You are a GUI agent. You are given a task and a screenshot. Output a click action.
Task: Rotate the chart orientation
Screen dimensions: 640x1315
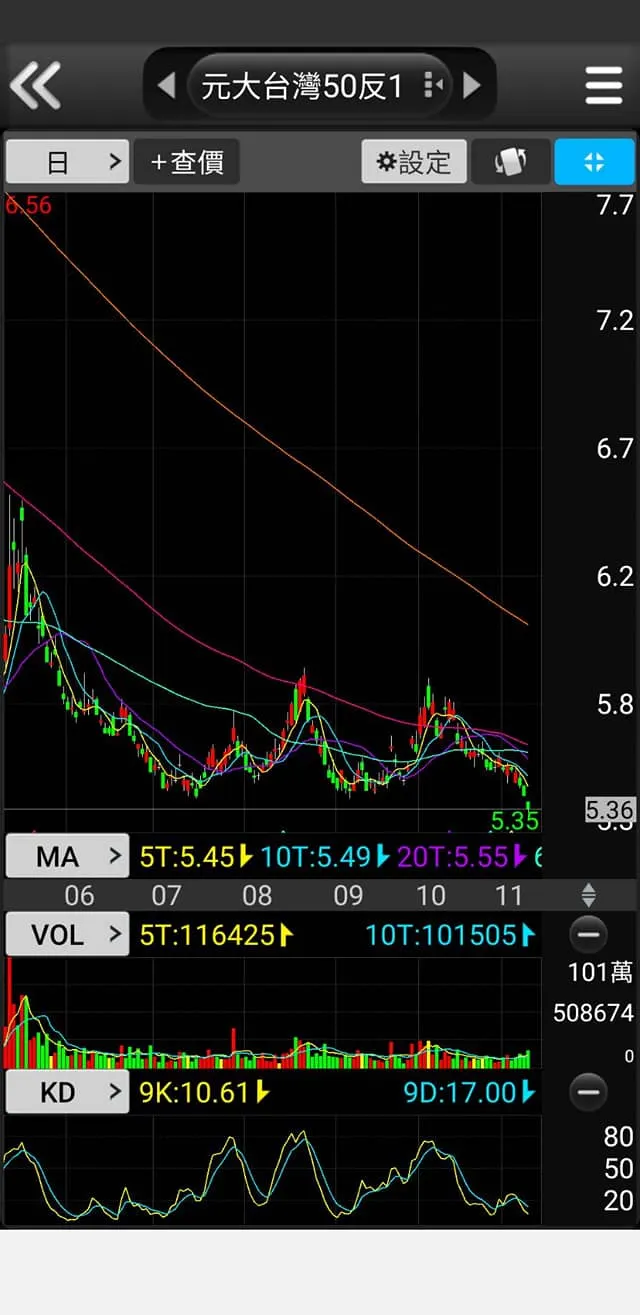[x=510, y=162]
